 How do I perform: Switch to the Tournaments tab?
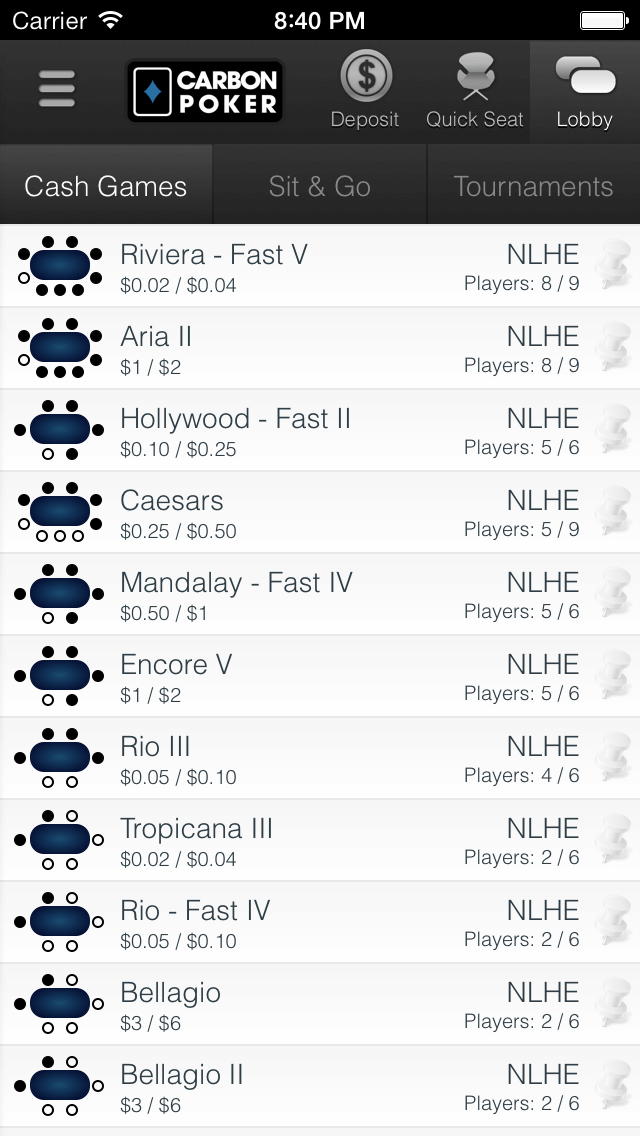point(533,186)
